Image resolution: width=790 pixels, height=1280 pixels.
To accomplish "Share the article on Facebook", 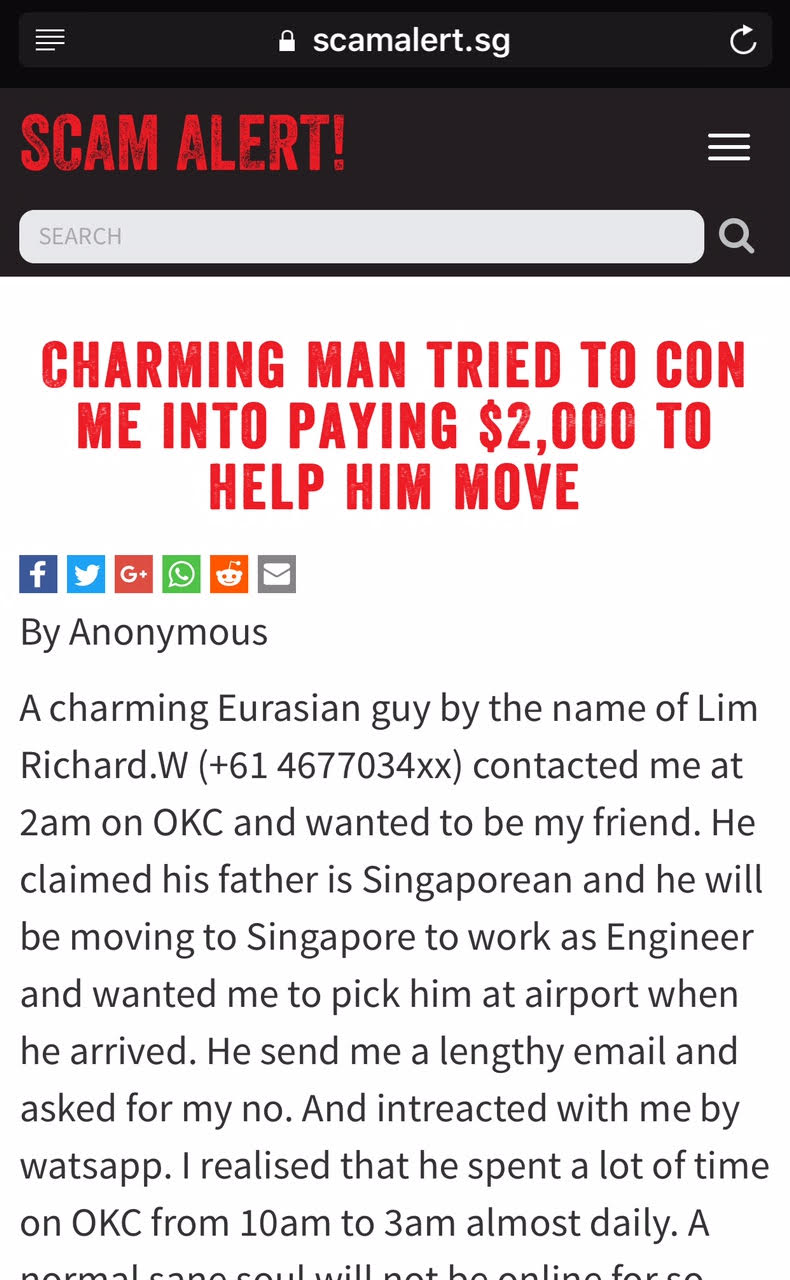I will tap(38, 575).
